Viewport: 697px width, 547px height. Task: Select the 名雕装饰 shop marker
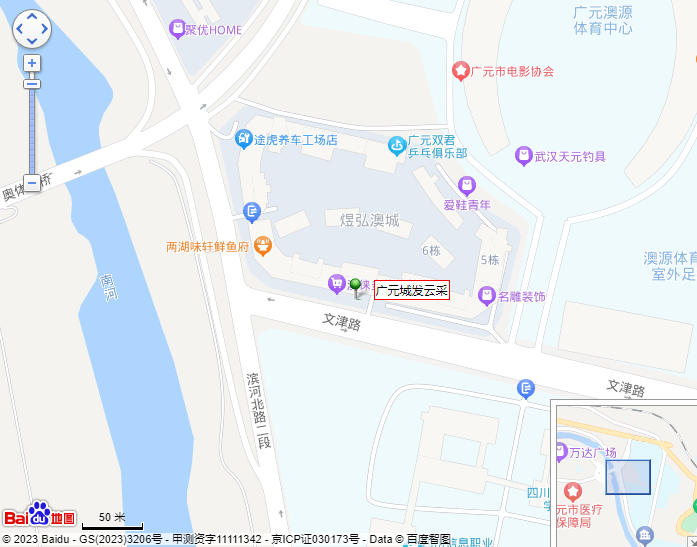pos(486,296)
